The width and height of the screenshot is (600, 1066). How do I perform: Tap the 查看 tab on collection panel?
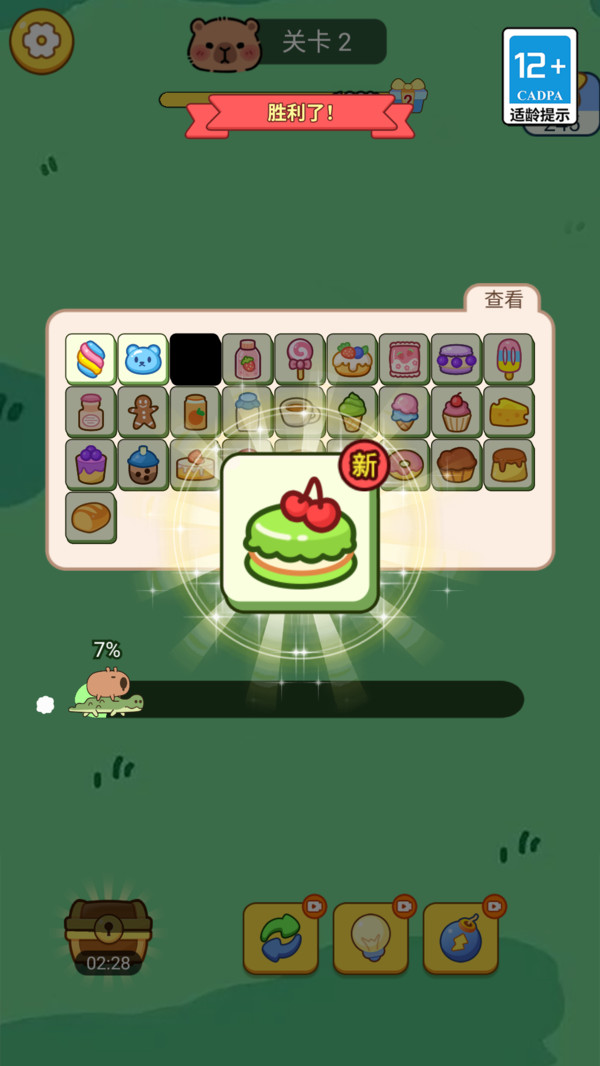[x=503, y=299]
